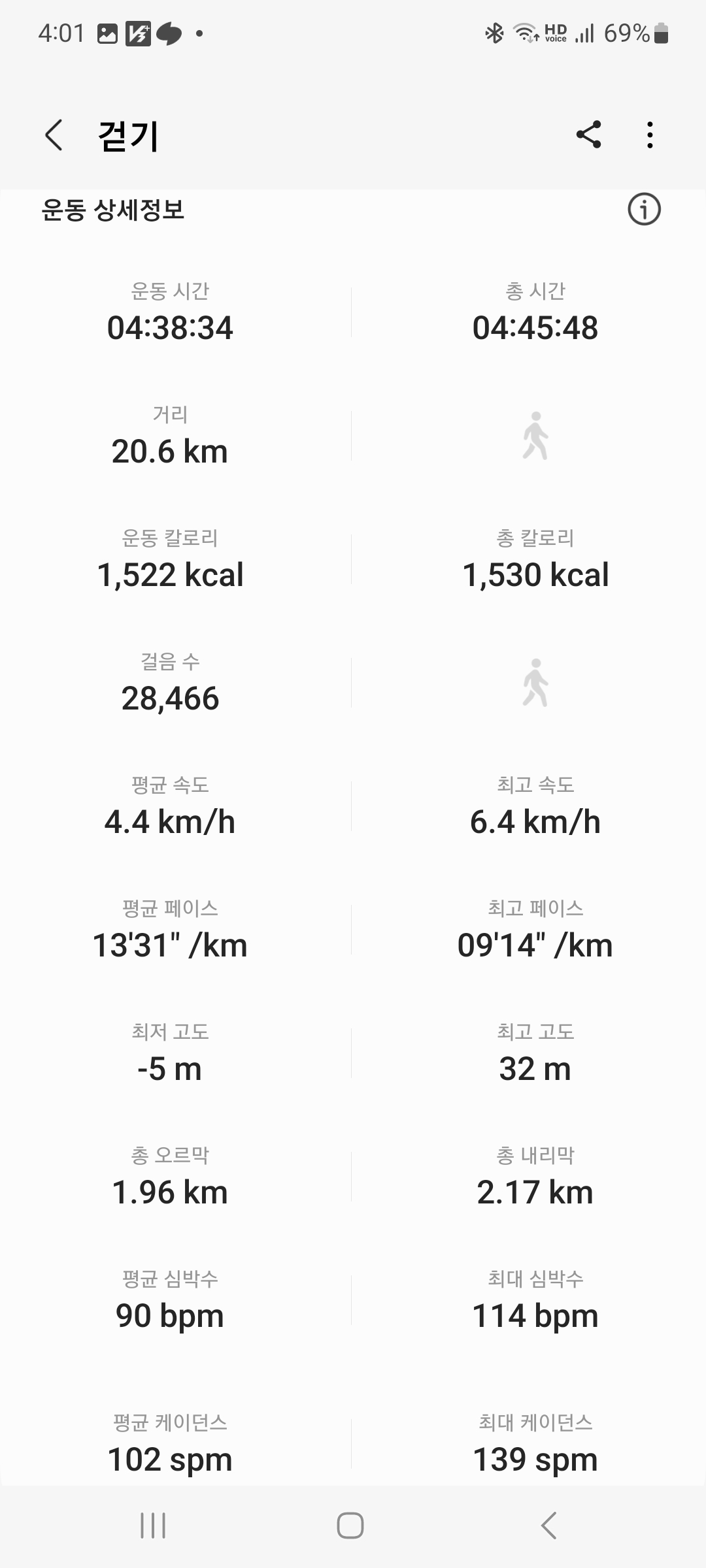Open the three-dot overflow menu

pos(649,135)
